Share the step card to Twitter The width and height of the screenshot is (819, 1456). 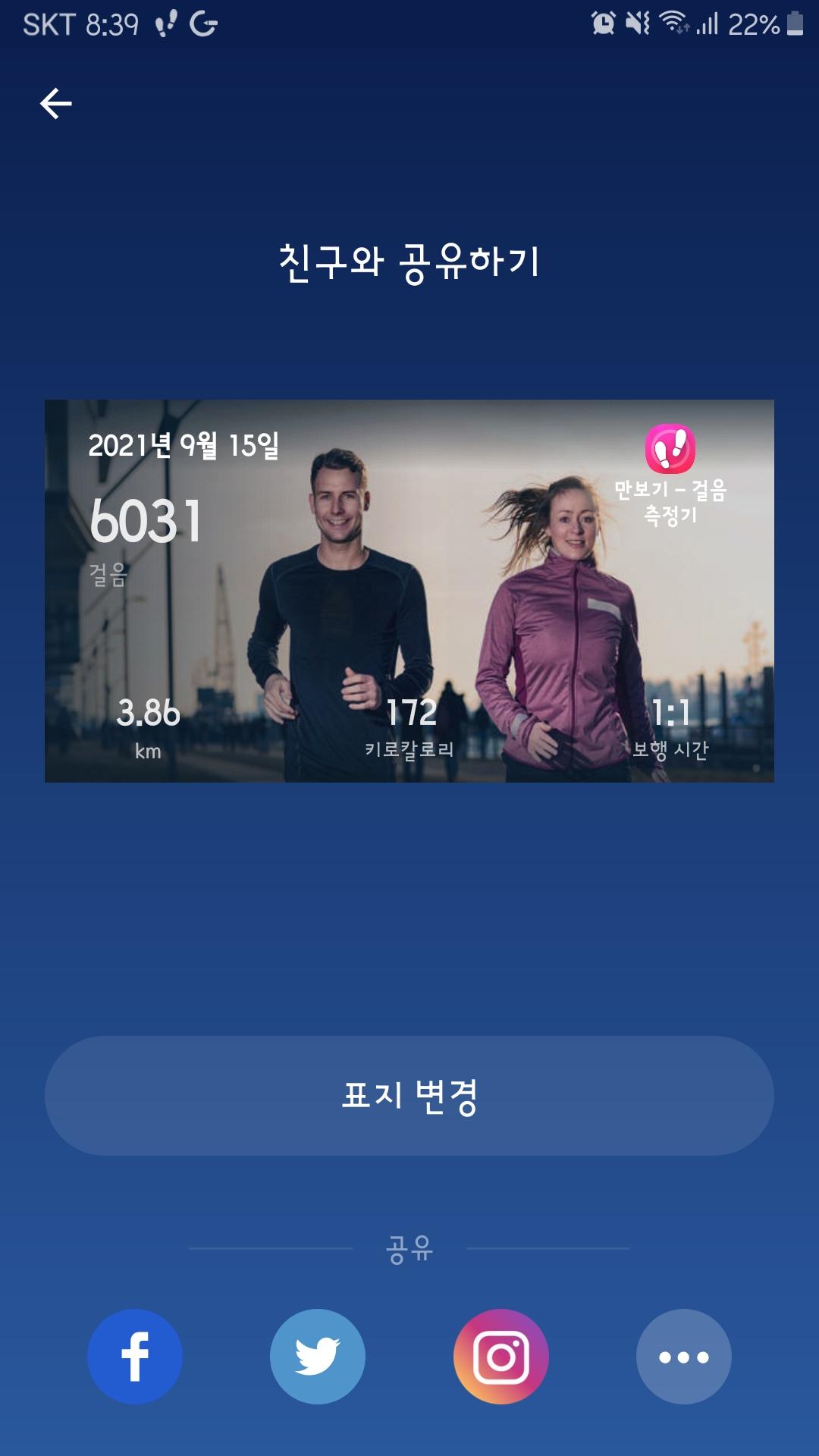point(318,1357)
